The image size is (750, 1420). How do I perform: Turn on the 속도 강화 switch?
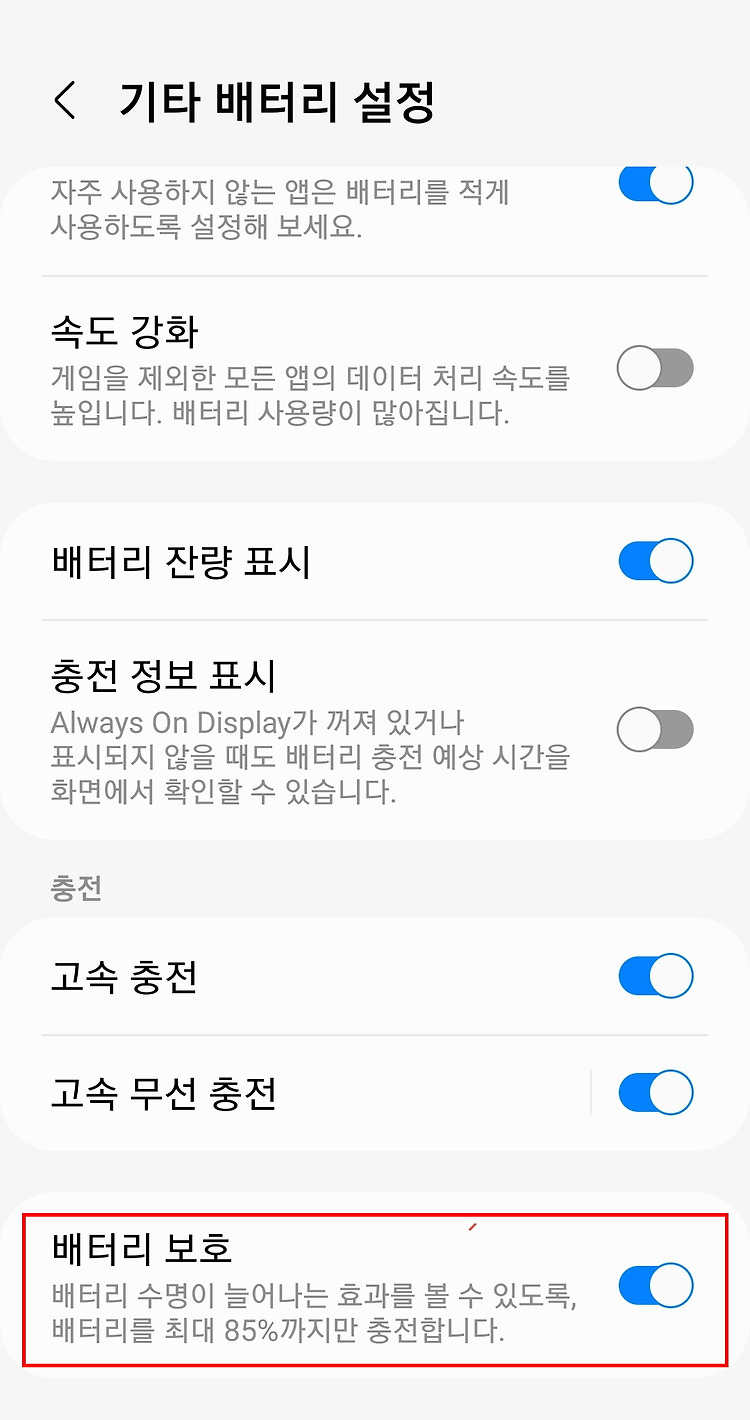pyautogui.click(x=655, y=369)
